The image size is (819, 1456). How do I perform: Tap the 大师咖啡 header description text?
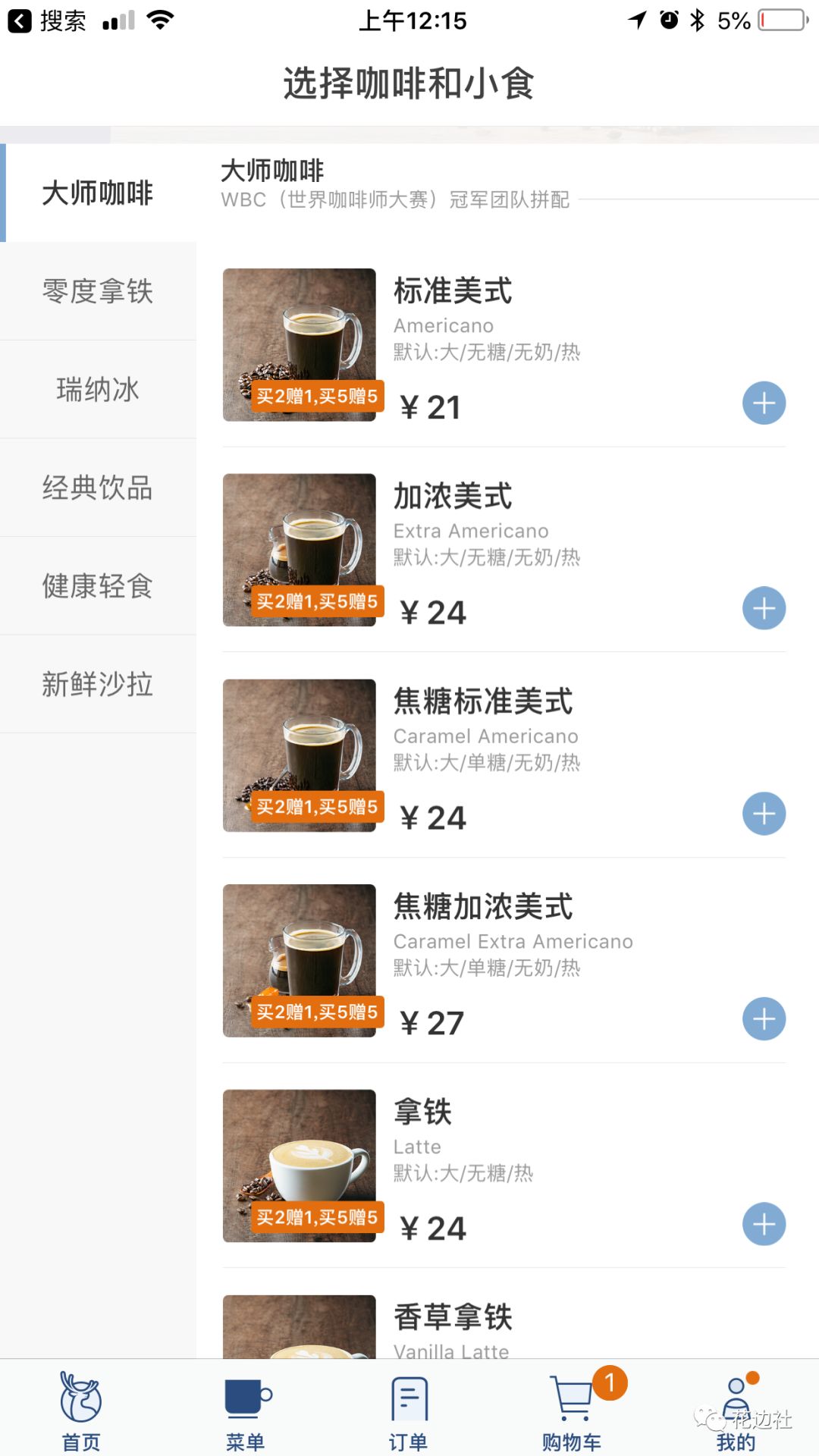394,200
